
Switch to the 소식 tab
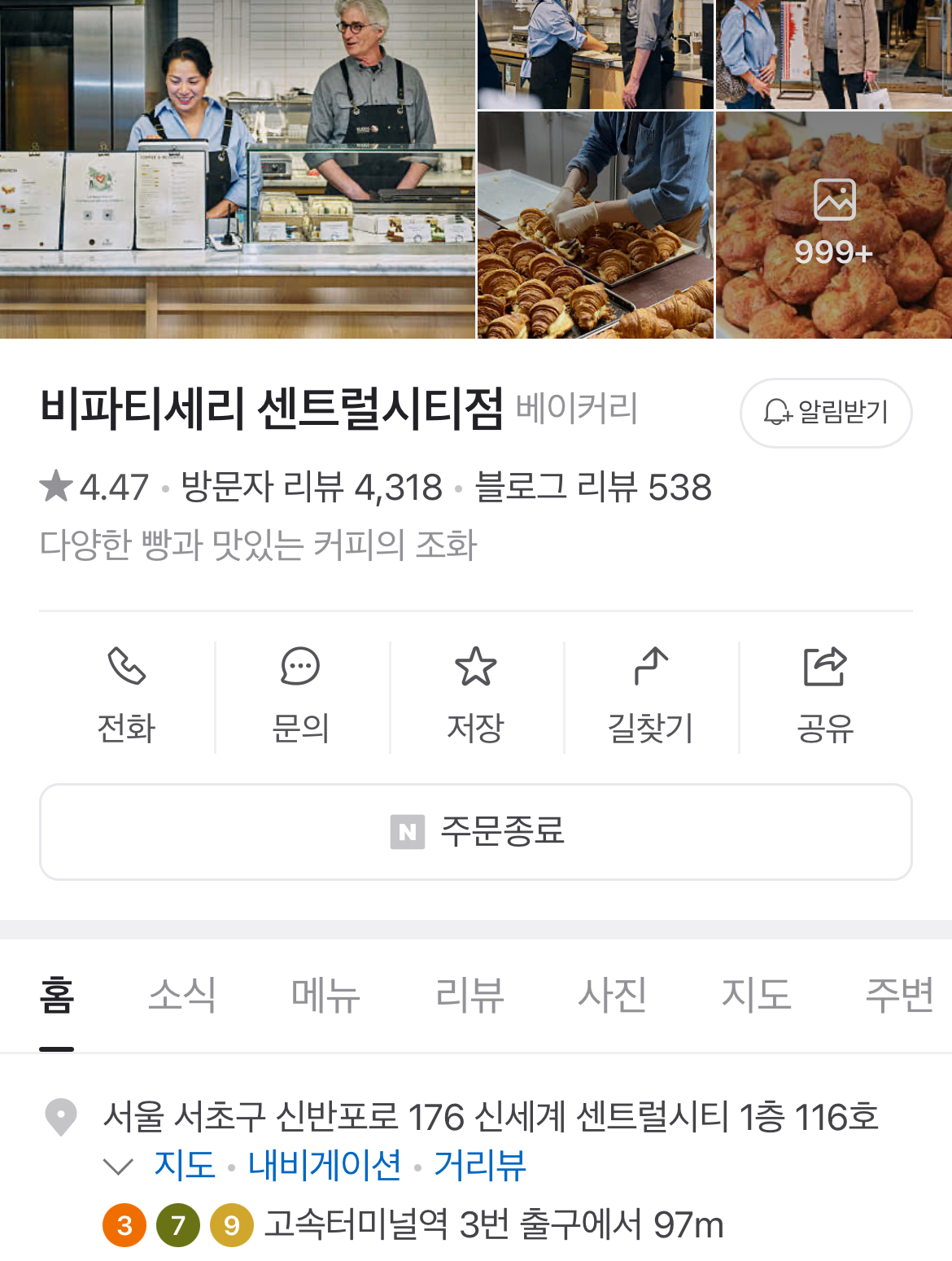pos(182,995)
